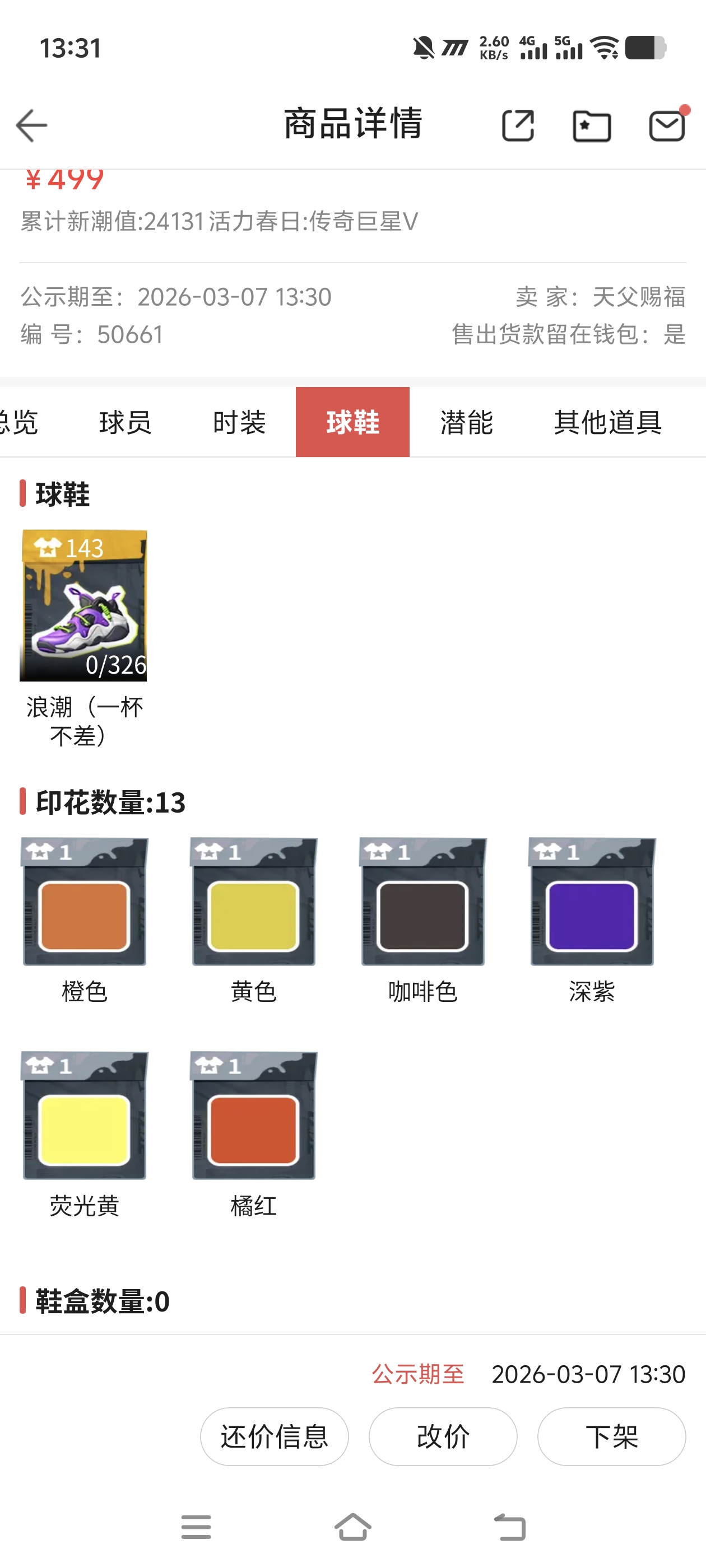
Task: Open the 橙色 print tile
Action: [84, 902]
